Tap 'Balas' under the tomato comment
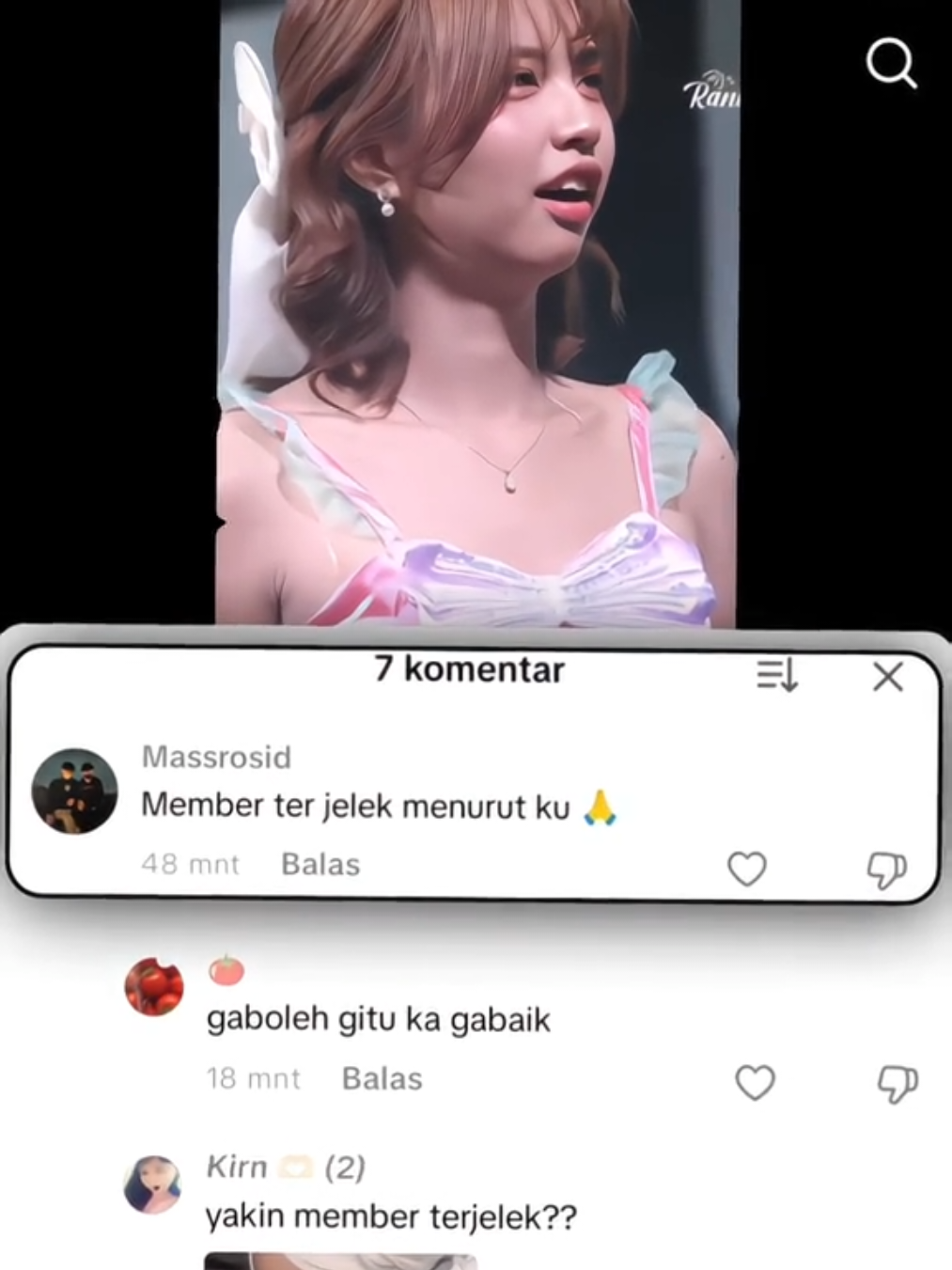The height and width of the screenshot is (1270, 952). coord(381,1078)
